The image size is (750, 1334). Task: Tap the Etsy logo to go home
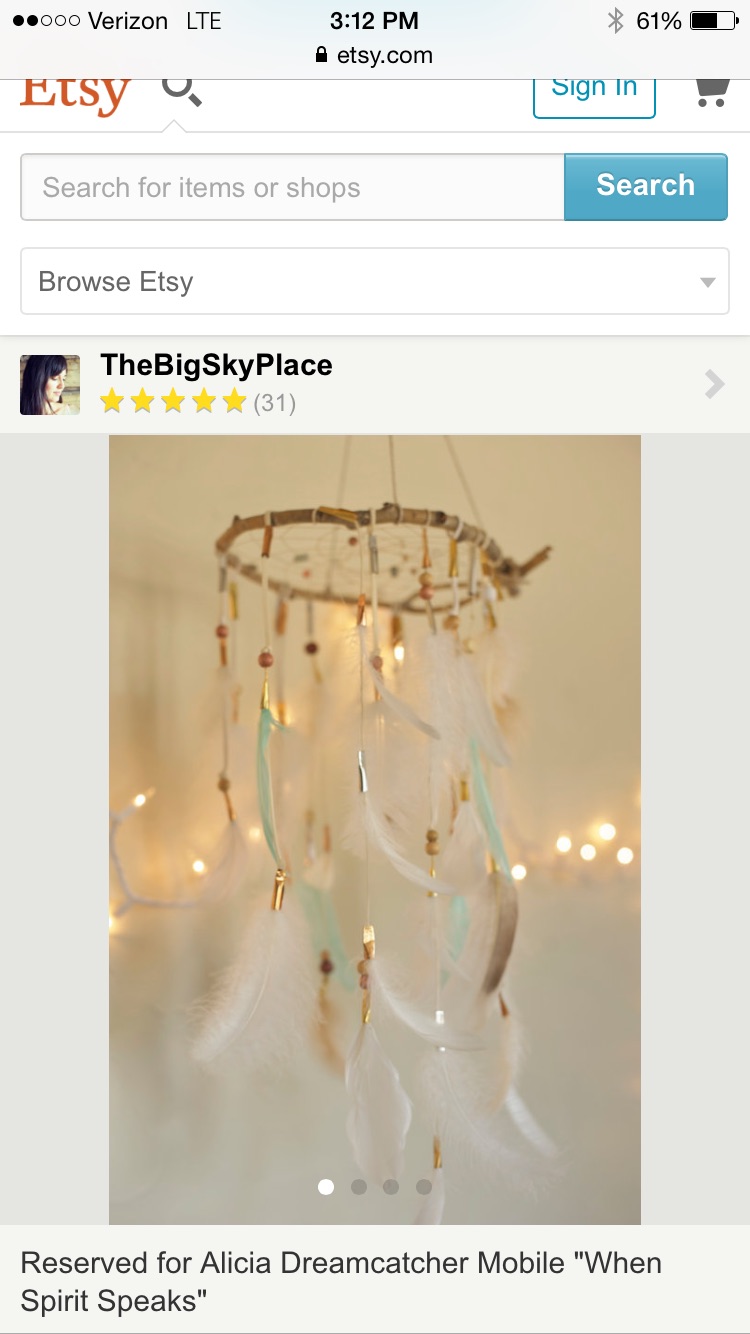[x=75, y=95]
